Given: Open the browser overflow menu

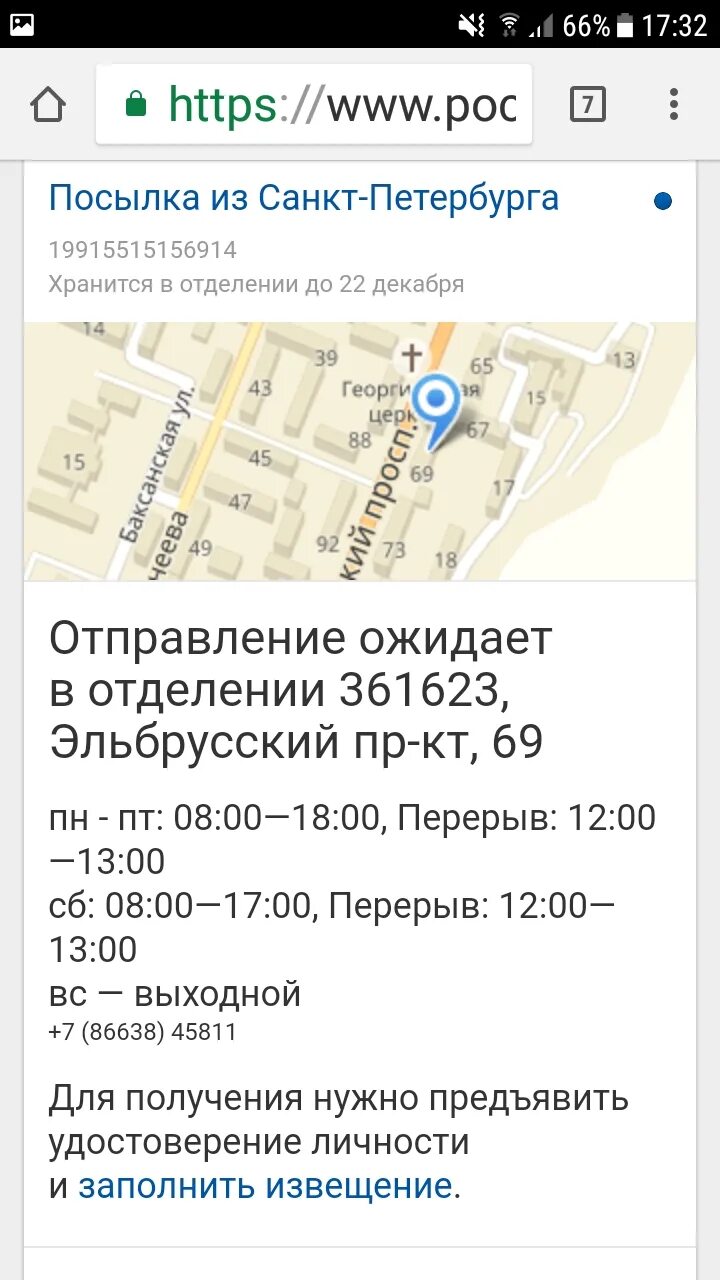Looking at the screenshot, I should [x=673, y=104].
